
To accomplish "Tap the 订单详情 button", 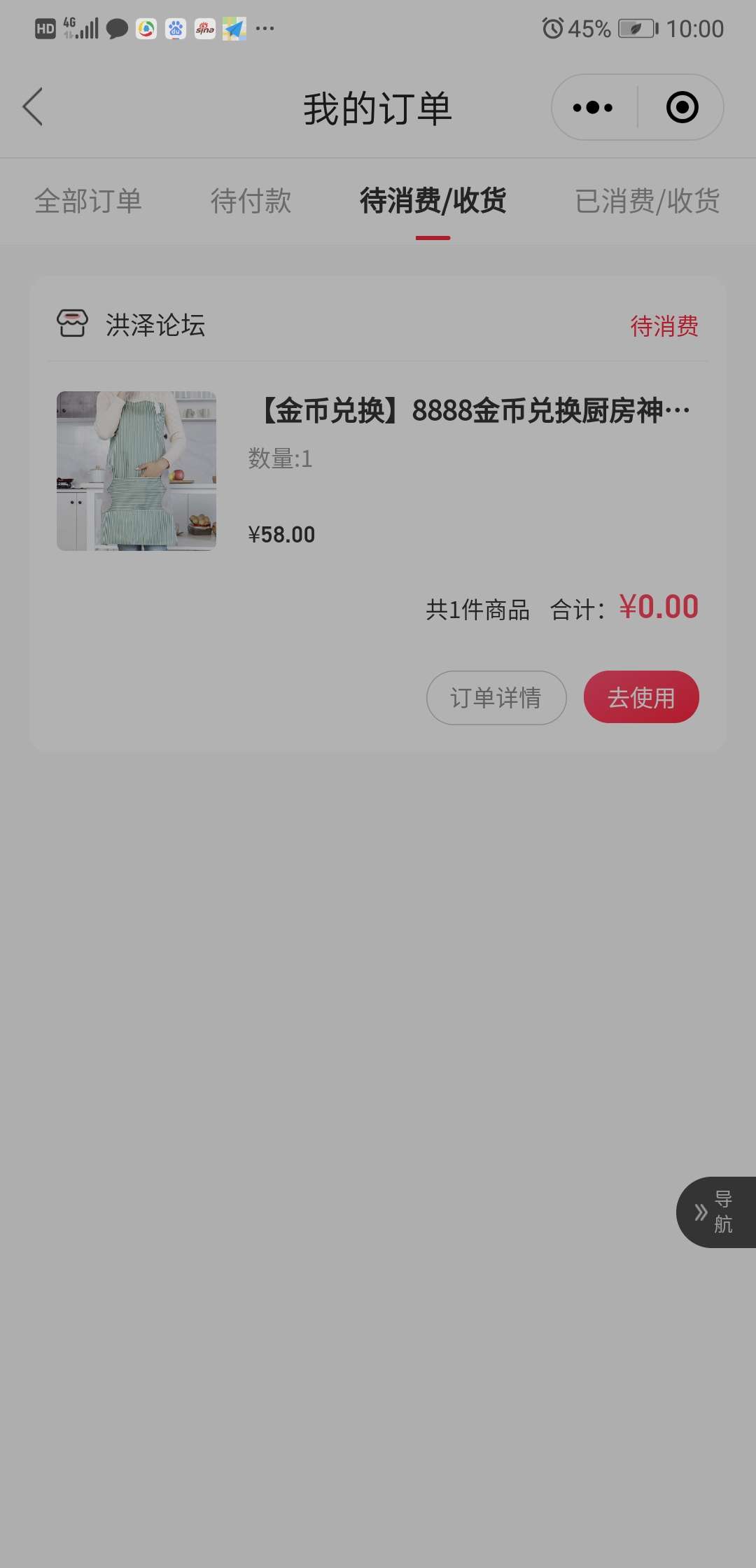I will [496, 698].
